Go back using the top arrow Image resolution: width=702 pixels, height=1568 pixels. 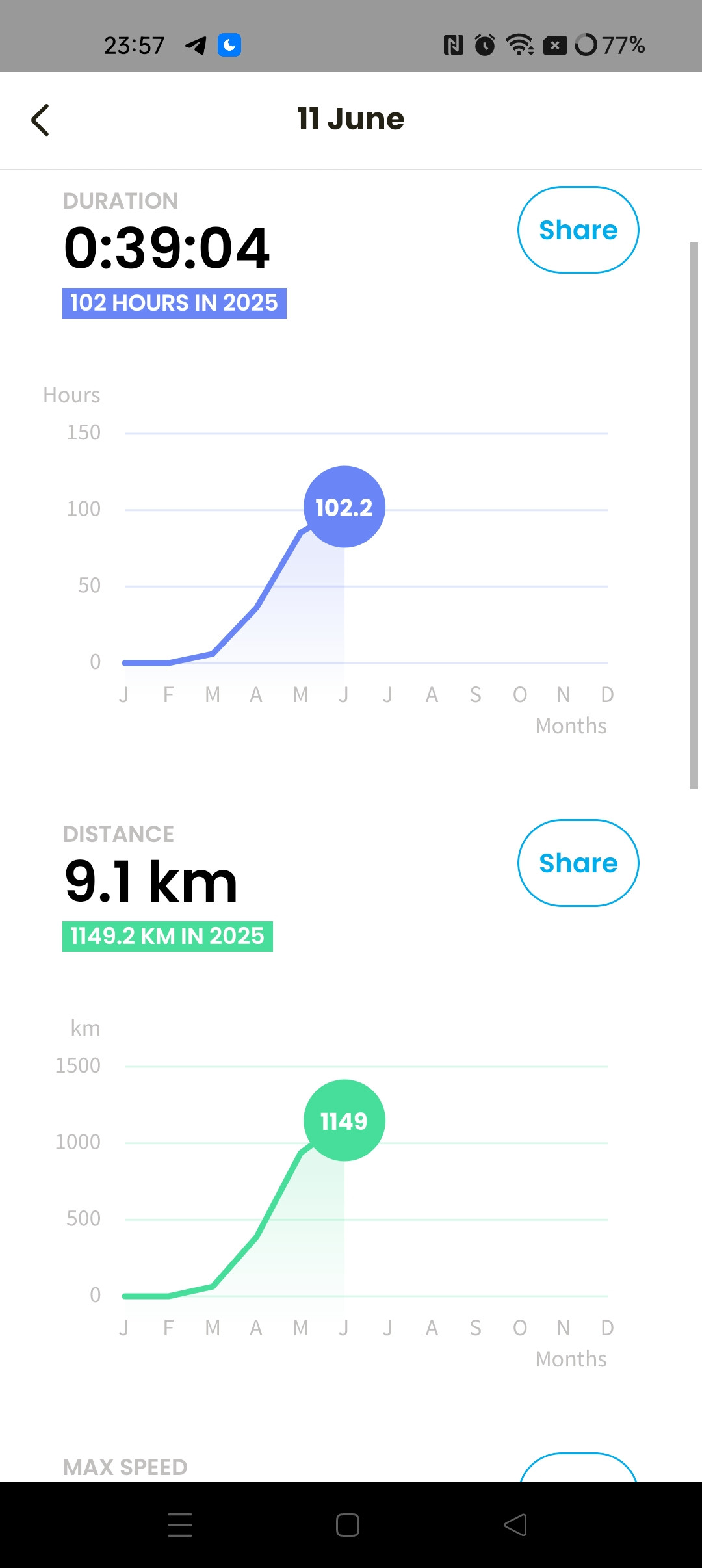tap(40, 120)
